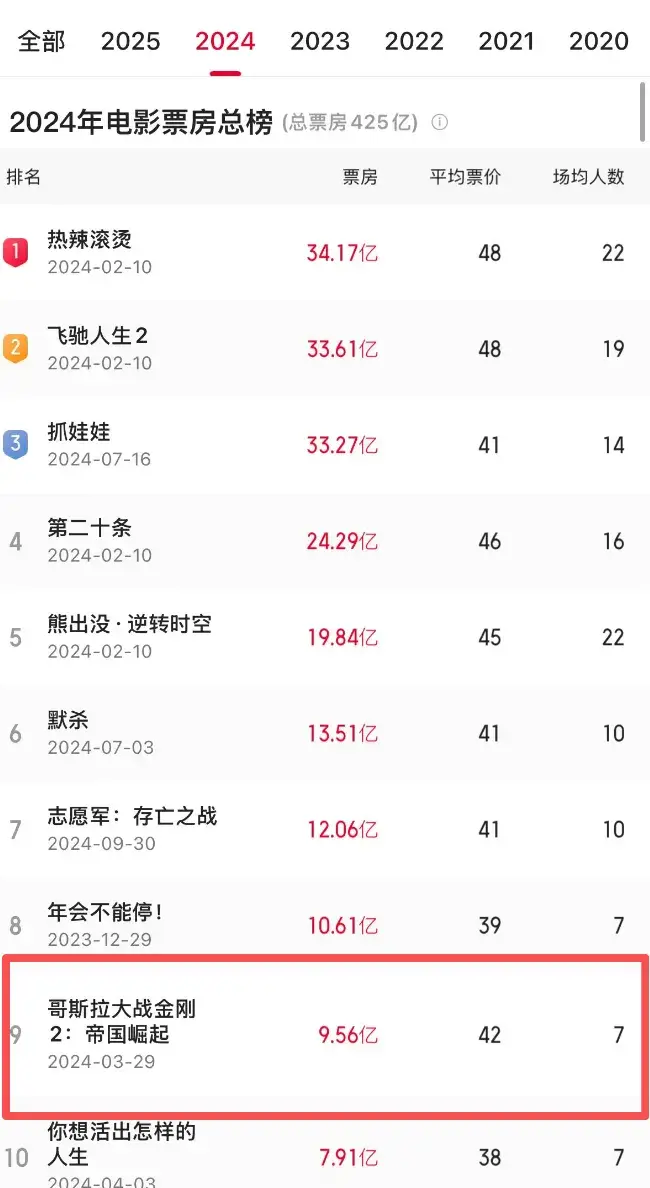Open the 年会不能停！ entry
The height and width of the screenshot is (1188, 650).
[105, 912]
